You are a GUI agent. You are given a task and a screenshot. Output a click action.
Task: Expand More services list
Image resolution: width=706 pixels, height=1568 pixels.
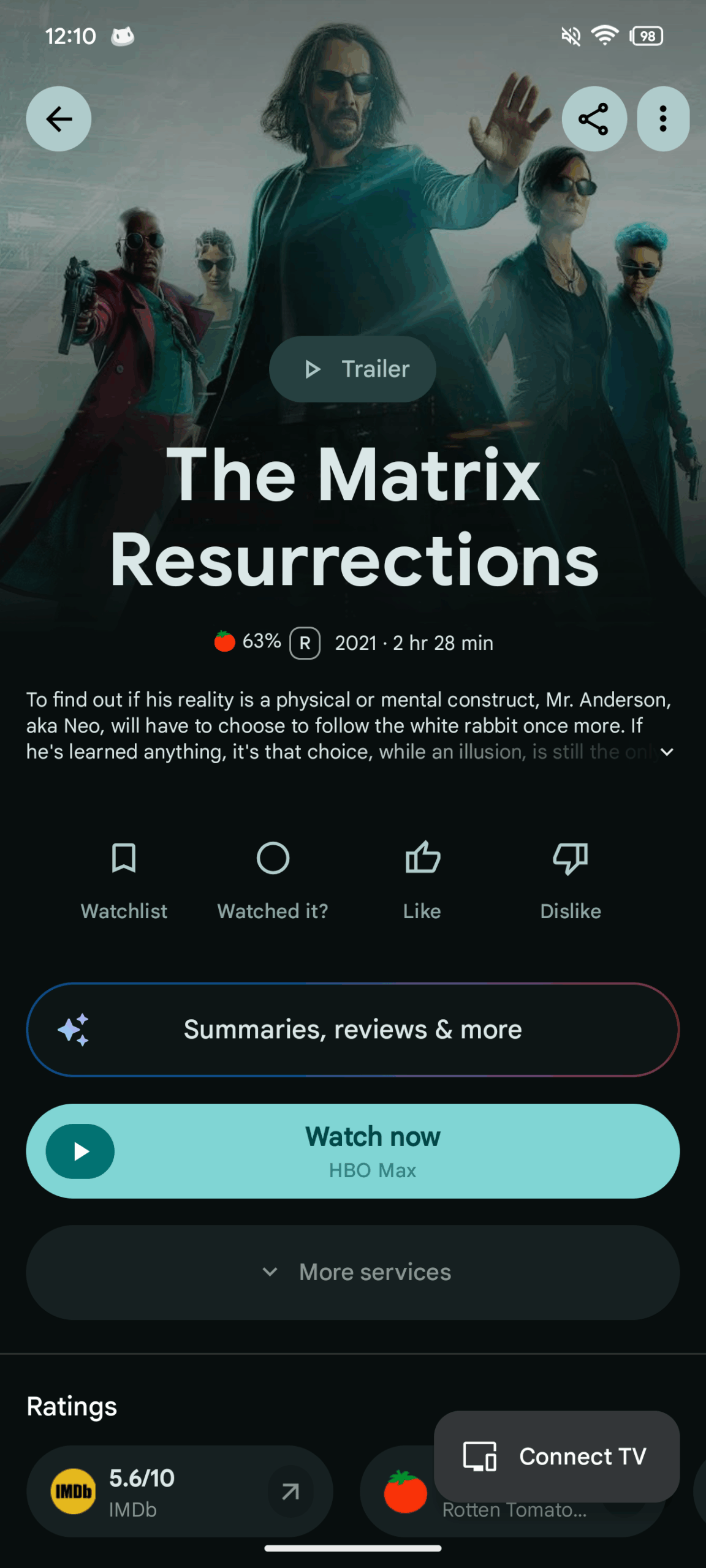[x=352, y=1272]
